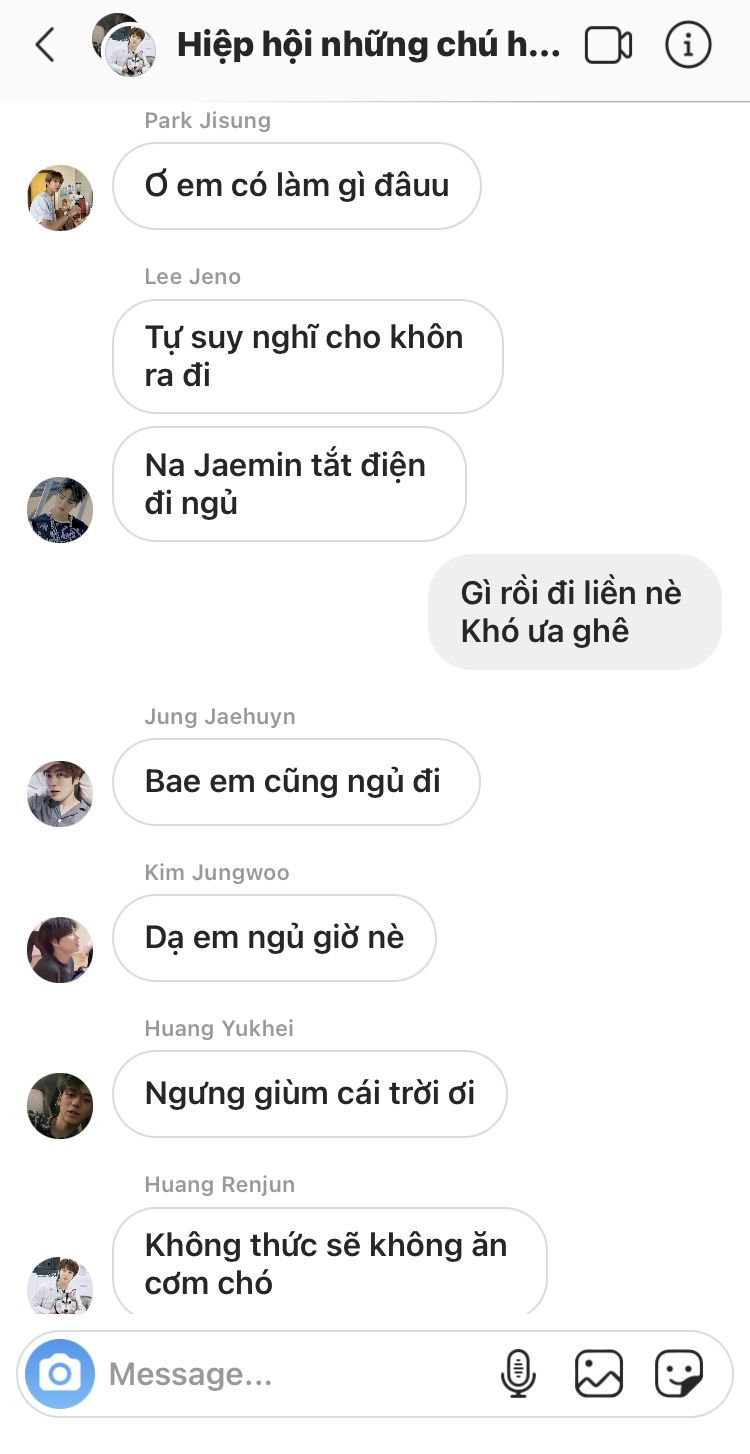
Task: Focus the Message text field
Action: (290, 1374)
